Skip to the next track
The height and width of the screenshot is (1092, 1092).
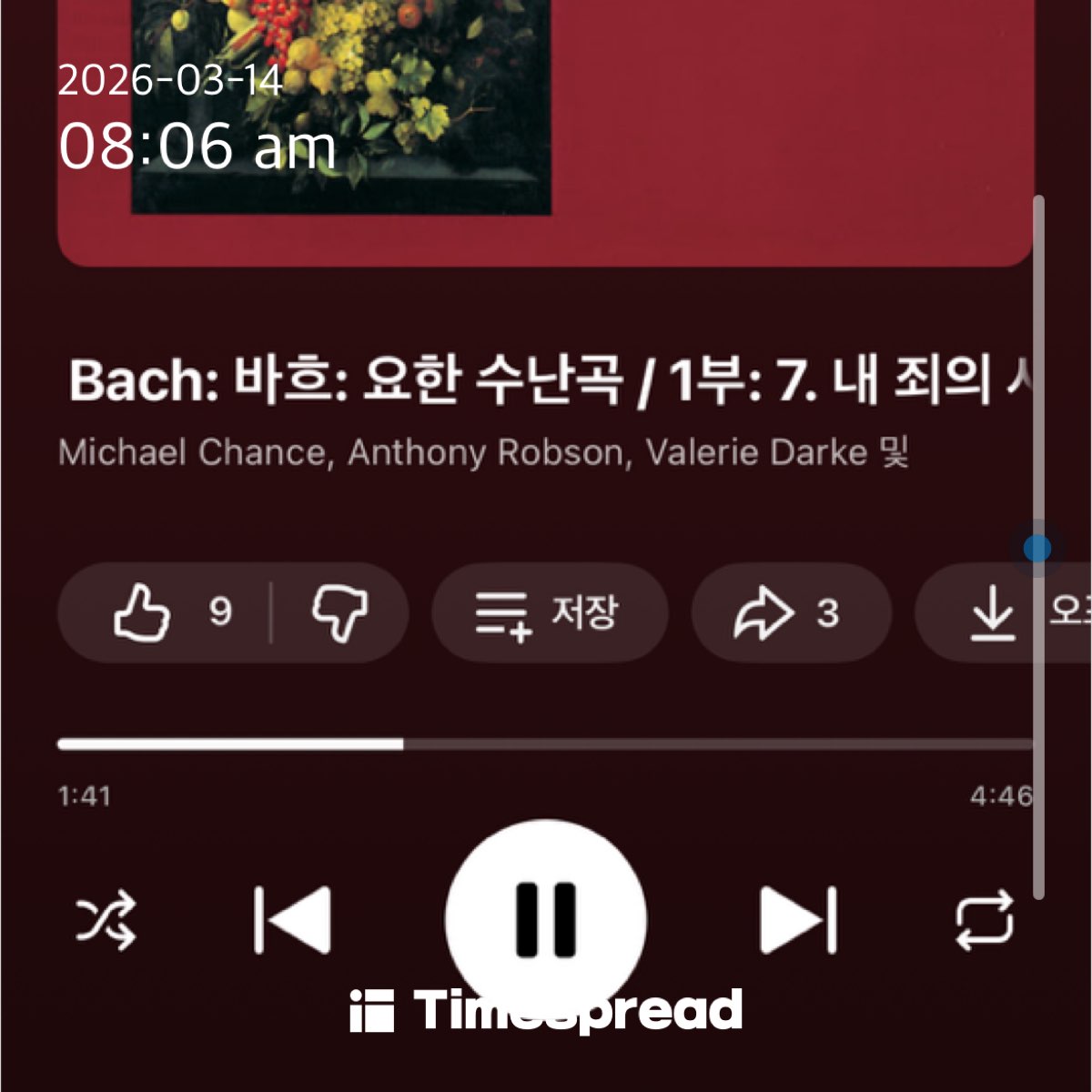click(798, 919)
